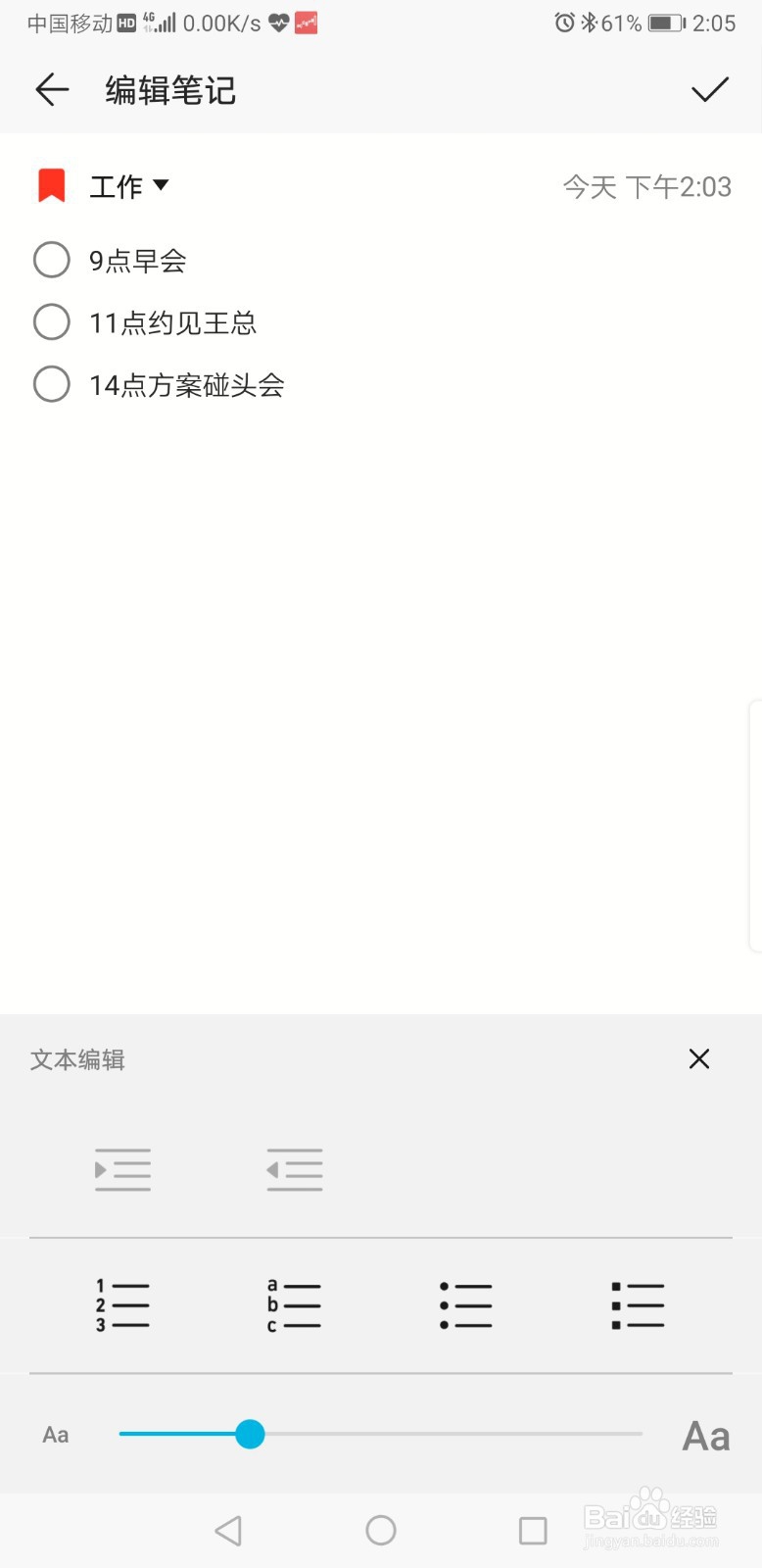Check off the 9点早会 item
The width and height of the screenshot is (762, 1568).
[x=52, y=260]
